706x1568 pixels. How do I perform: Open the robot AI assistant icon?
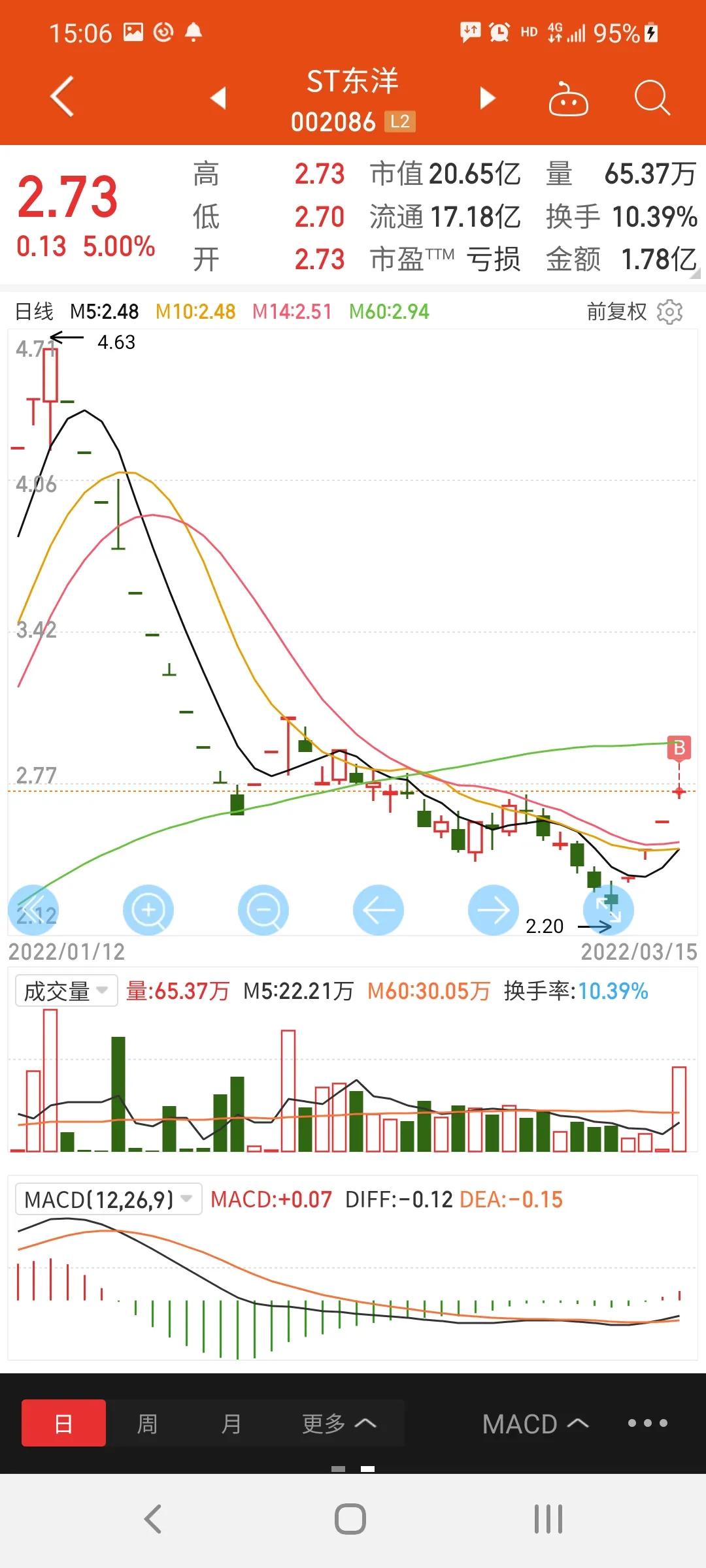[x=568, y=98]
